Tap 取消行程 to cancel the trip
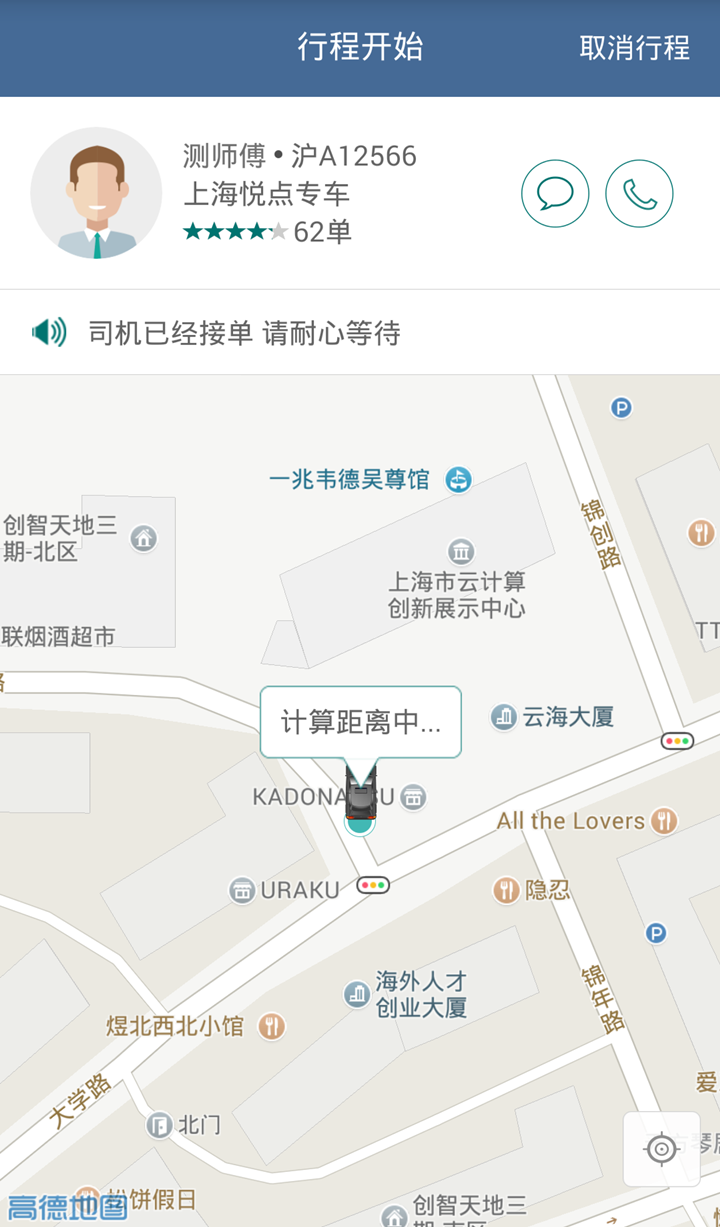This screenshot has width=720, height=1227. [x=634, y=48]
